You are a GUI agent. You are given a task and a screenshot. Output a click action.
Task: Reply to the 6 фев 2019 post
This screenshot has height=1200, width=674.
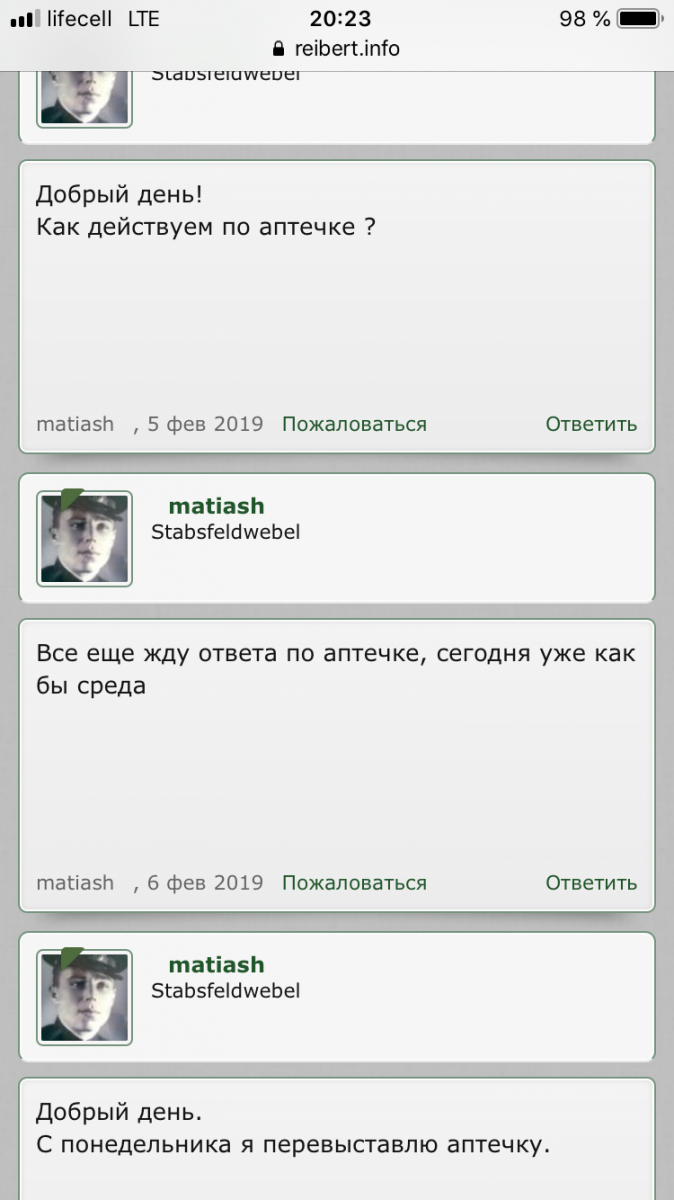pos(590,883)
